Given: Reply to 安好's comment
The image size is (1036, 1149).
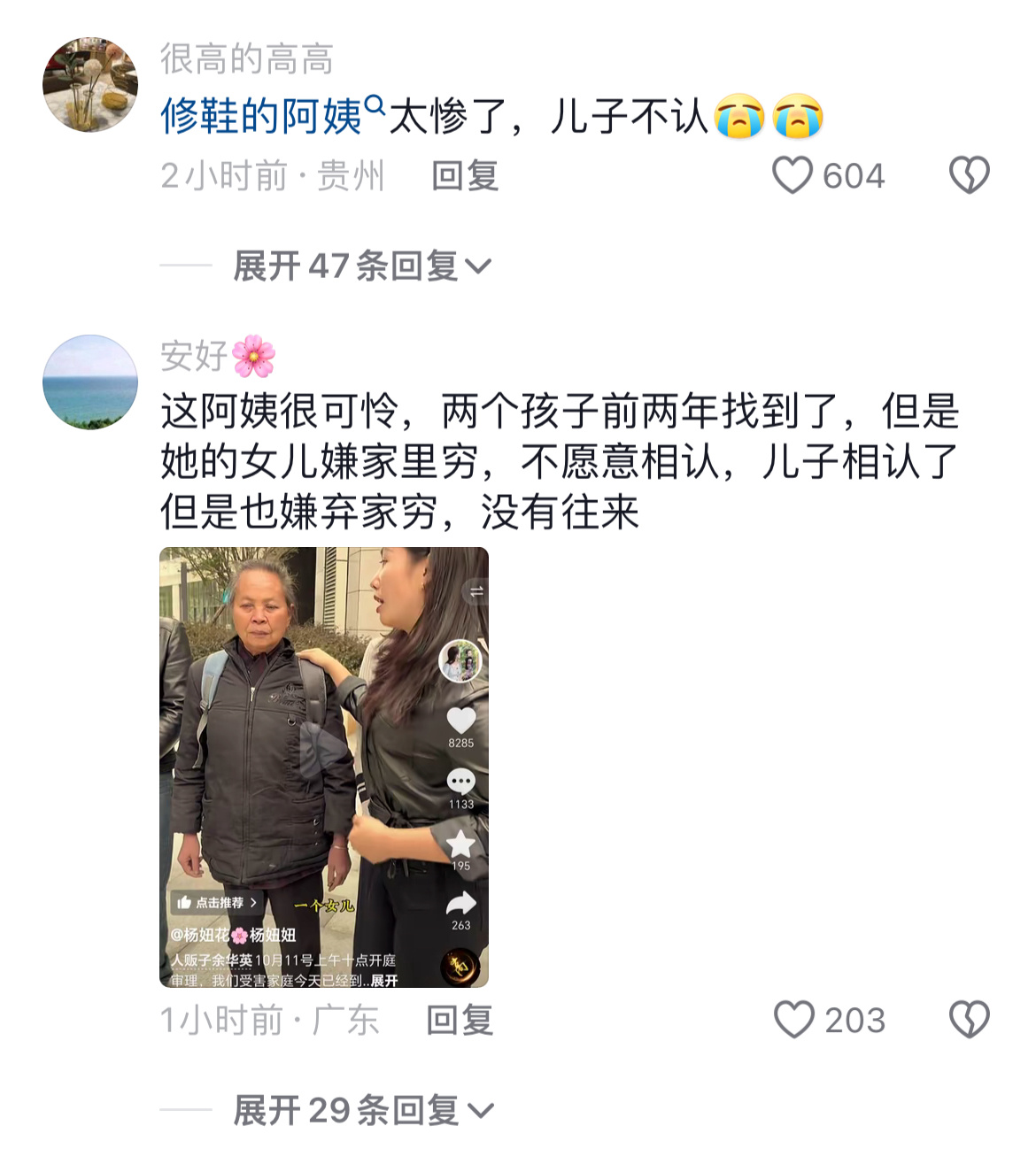Looking at the screenshot, I should 460,1020.
